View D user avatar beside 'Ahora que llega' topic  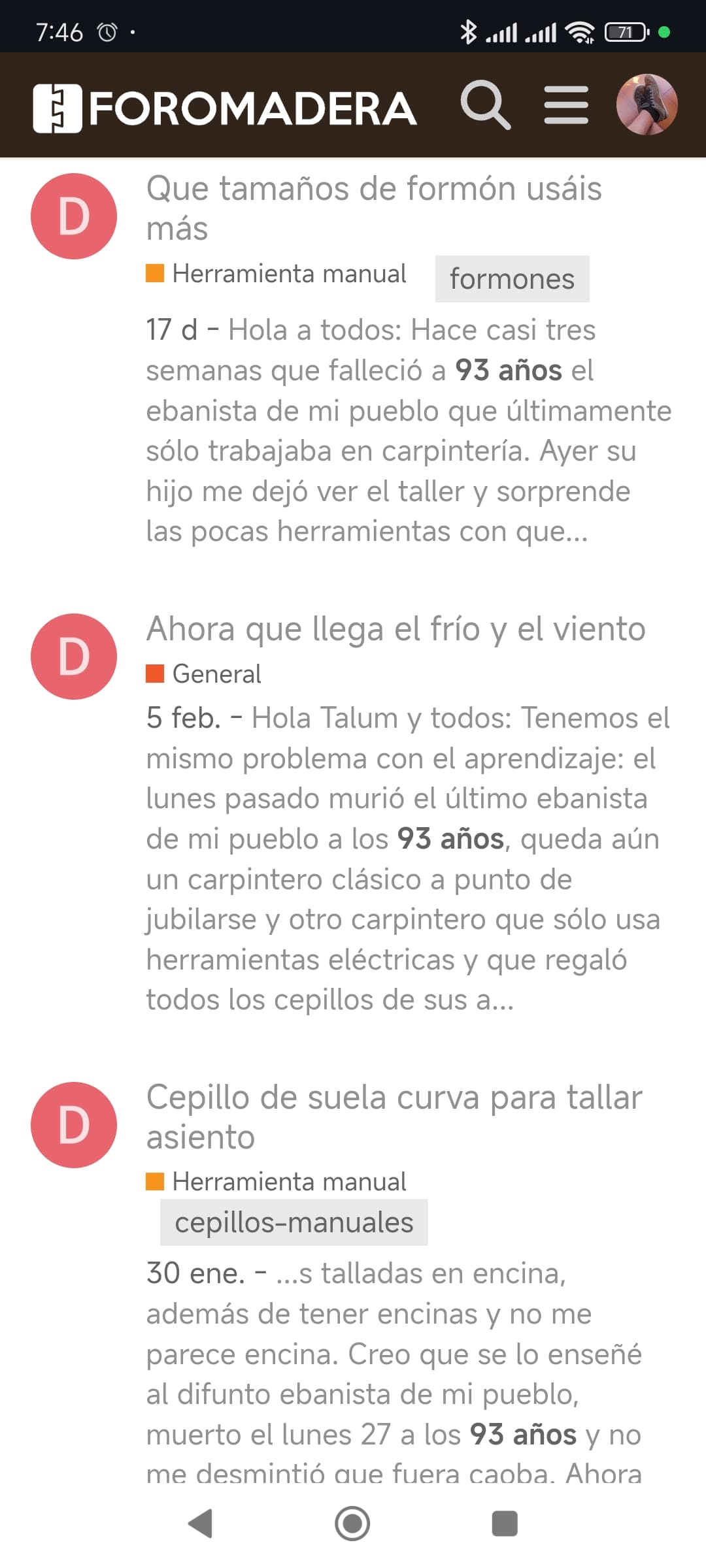74,657
